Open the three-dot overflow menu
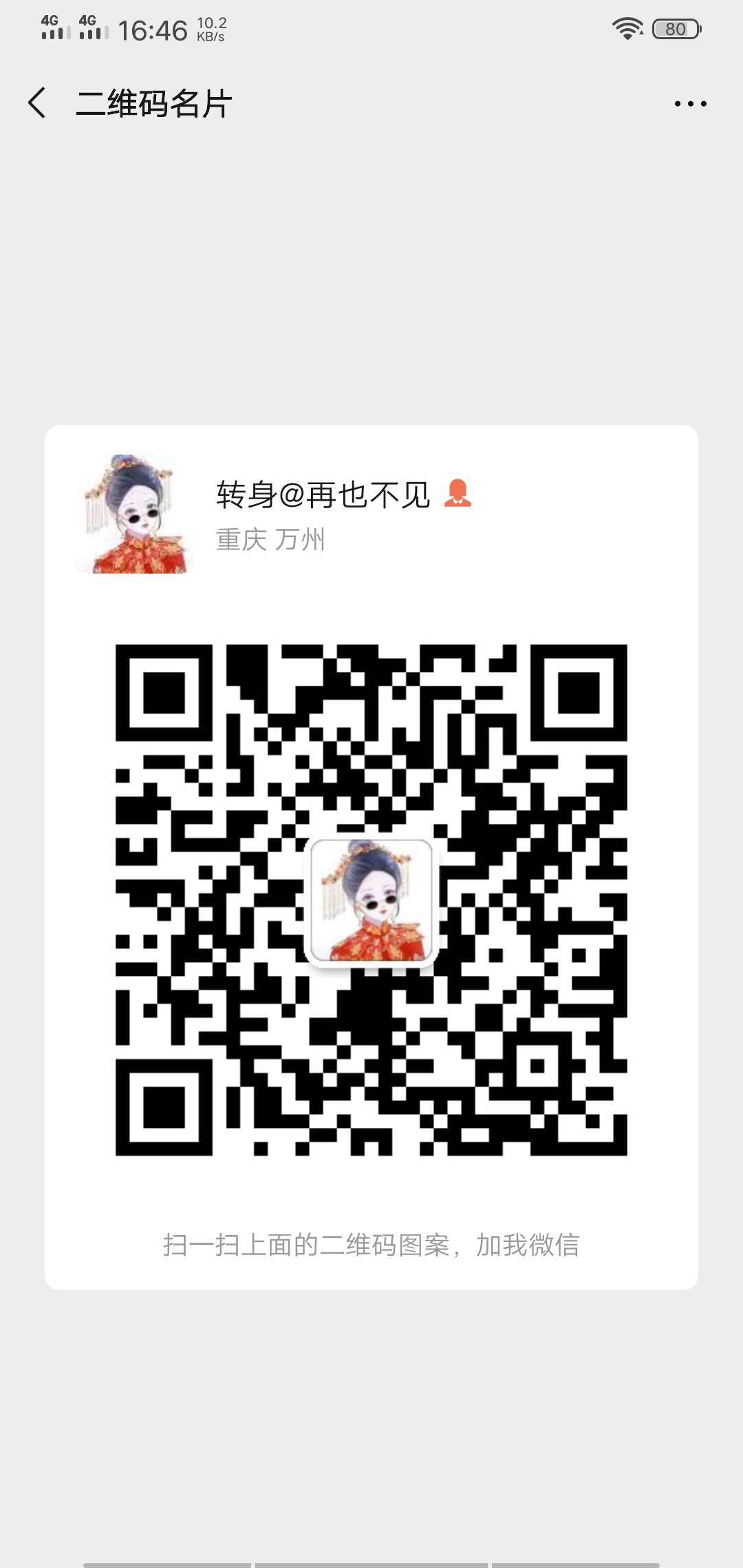Image resolution: width=743 pixels, height=1568 pixels. pos(690,104)
